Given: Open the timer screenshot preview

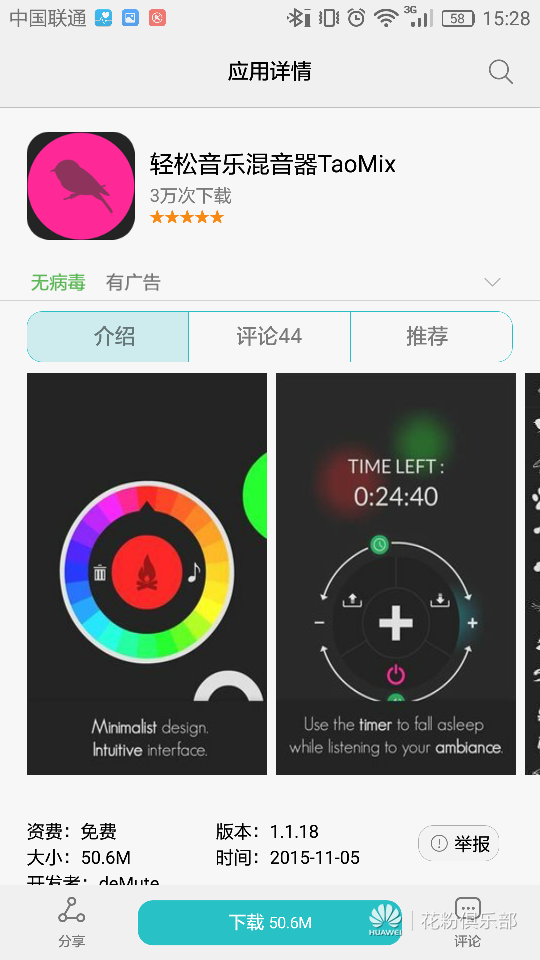Looking at the screenshot, I should point(396,574).
